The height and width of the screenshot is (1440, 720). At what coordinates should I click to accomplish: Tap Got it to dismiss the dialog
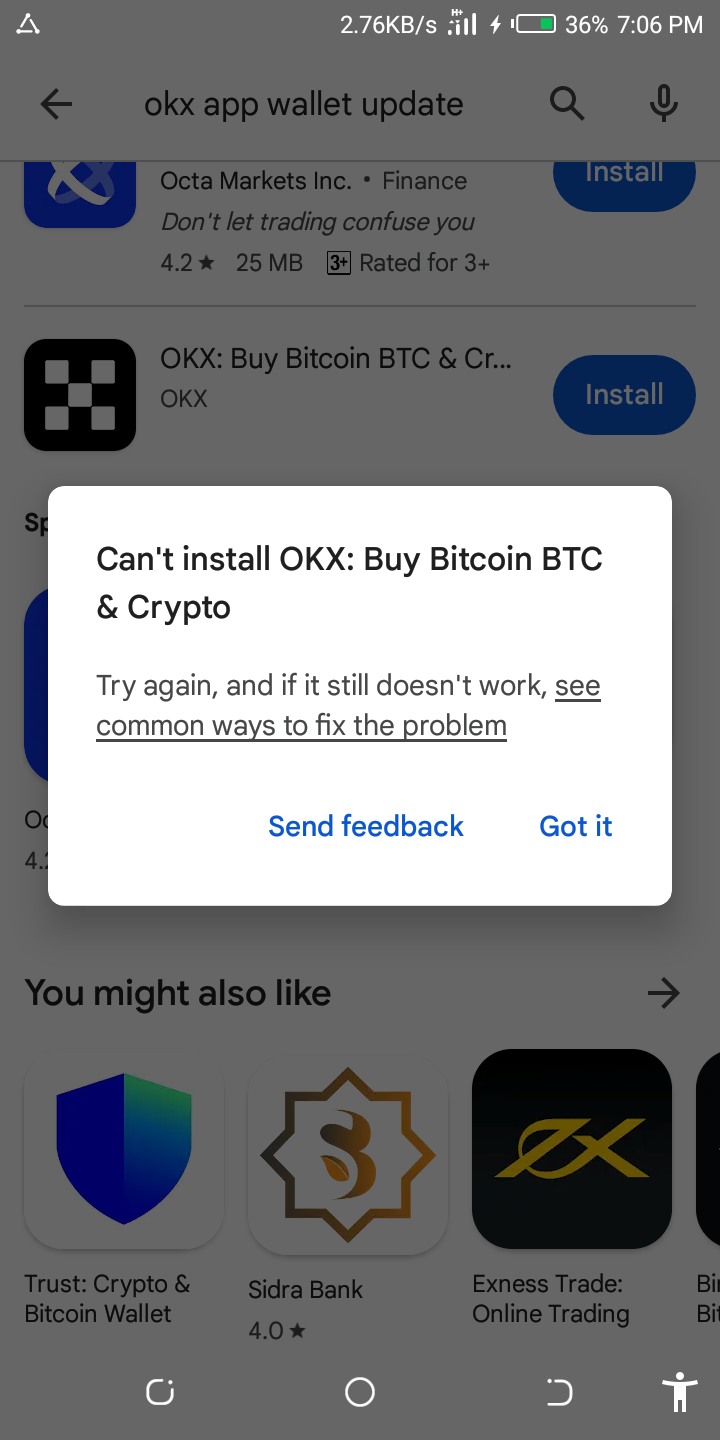tap(575, 826)
